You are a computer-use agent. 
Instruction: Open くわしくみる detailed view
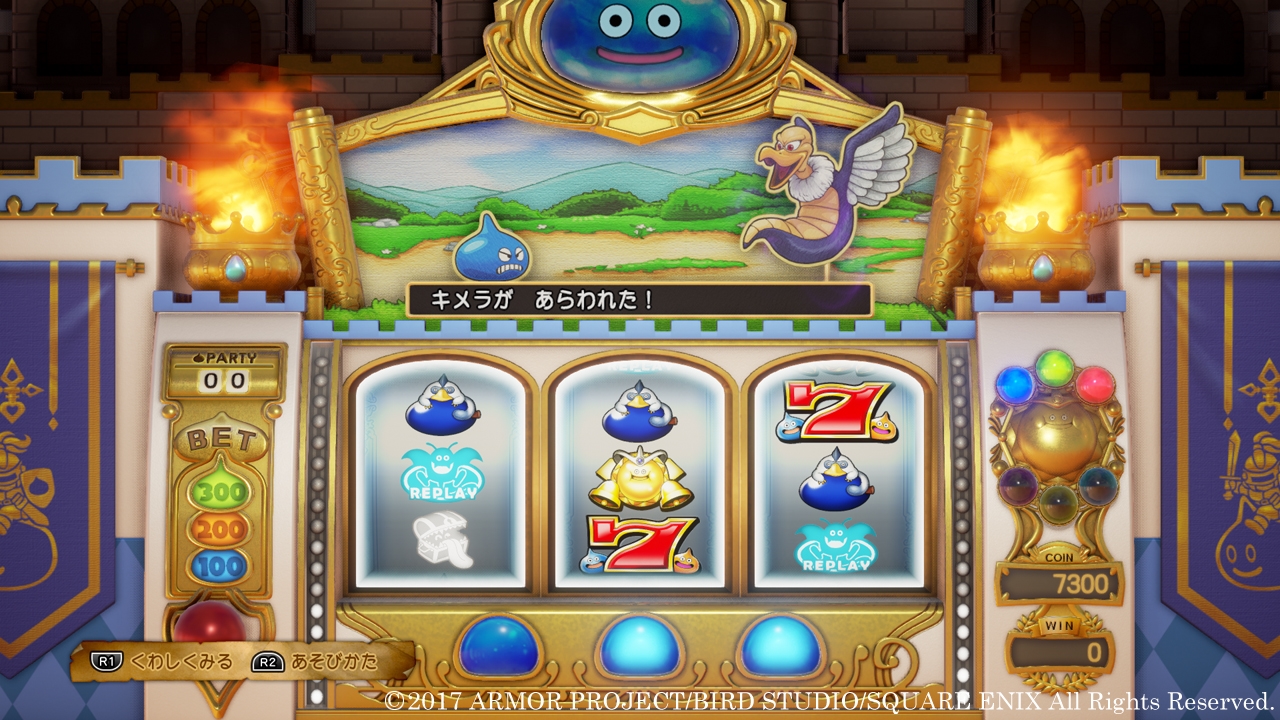point(163,661)
